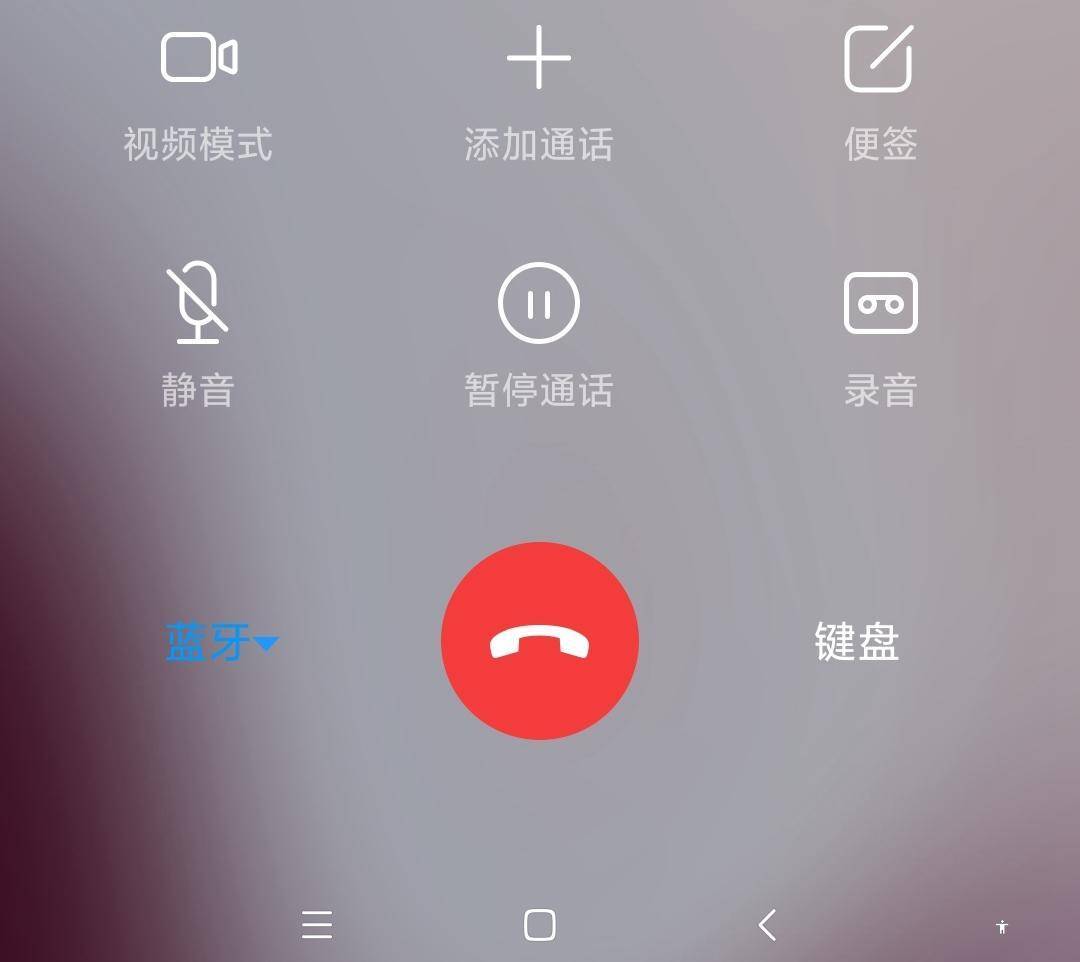Open the dial keypad (键盘)
Viewport: 1080px width, 962px height.
[857, 642]
